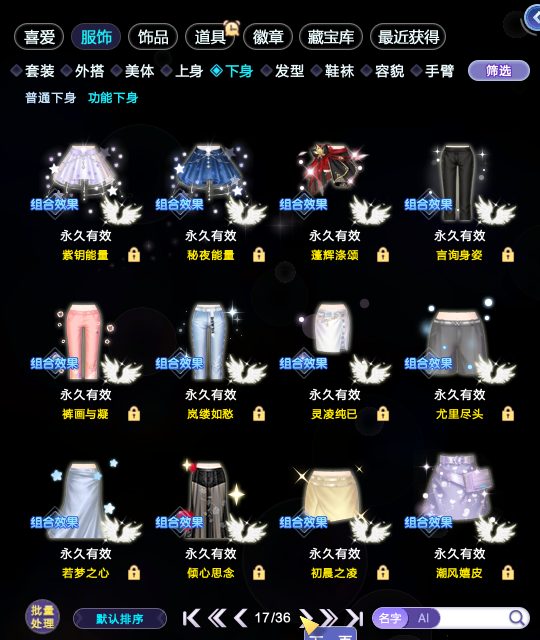Show 最近获得 items
This screenshot has width=540, height=640.
pyautogui.click(x=408, y=37)
